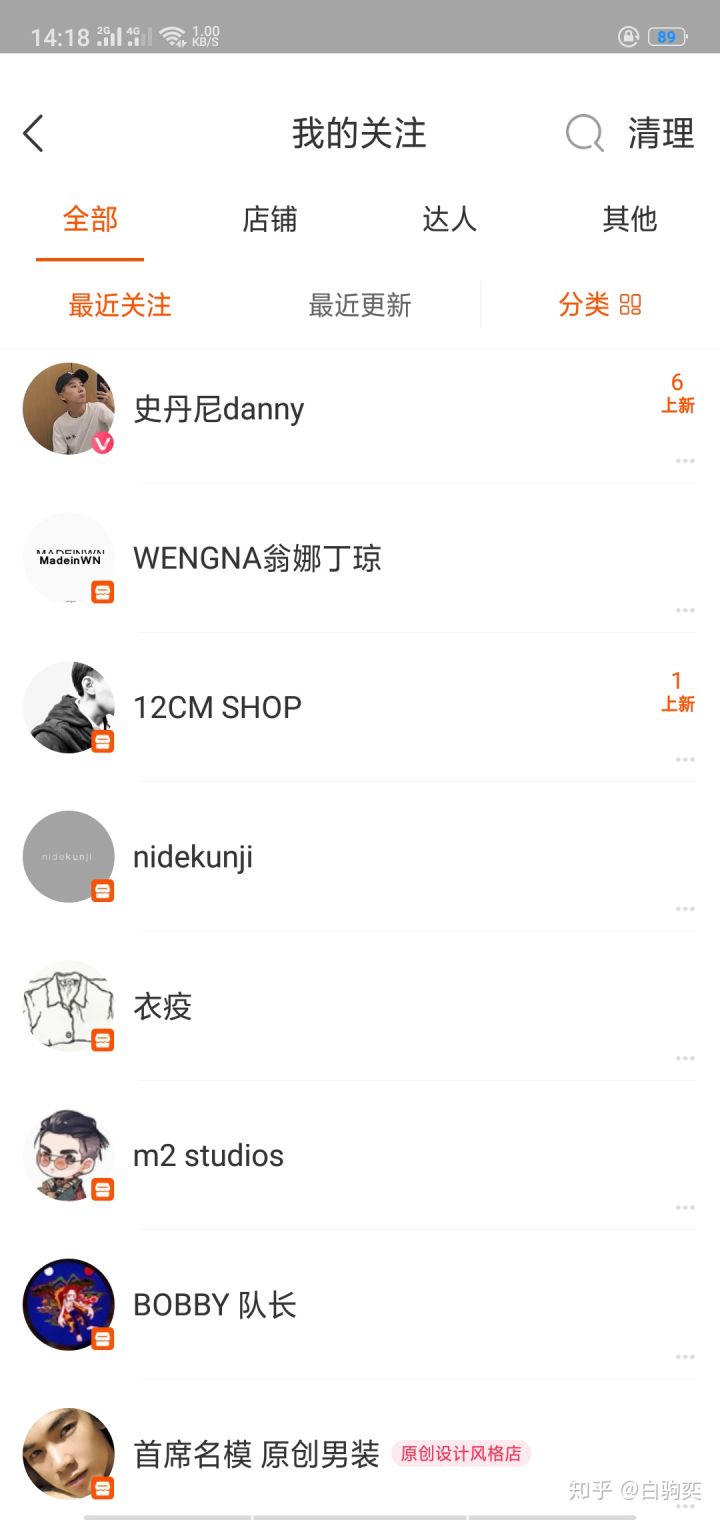
Task: Select the 其他 tab
Action: (629, 219)
